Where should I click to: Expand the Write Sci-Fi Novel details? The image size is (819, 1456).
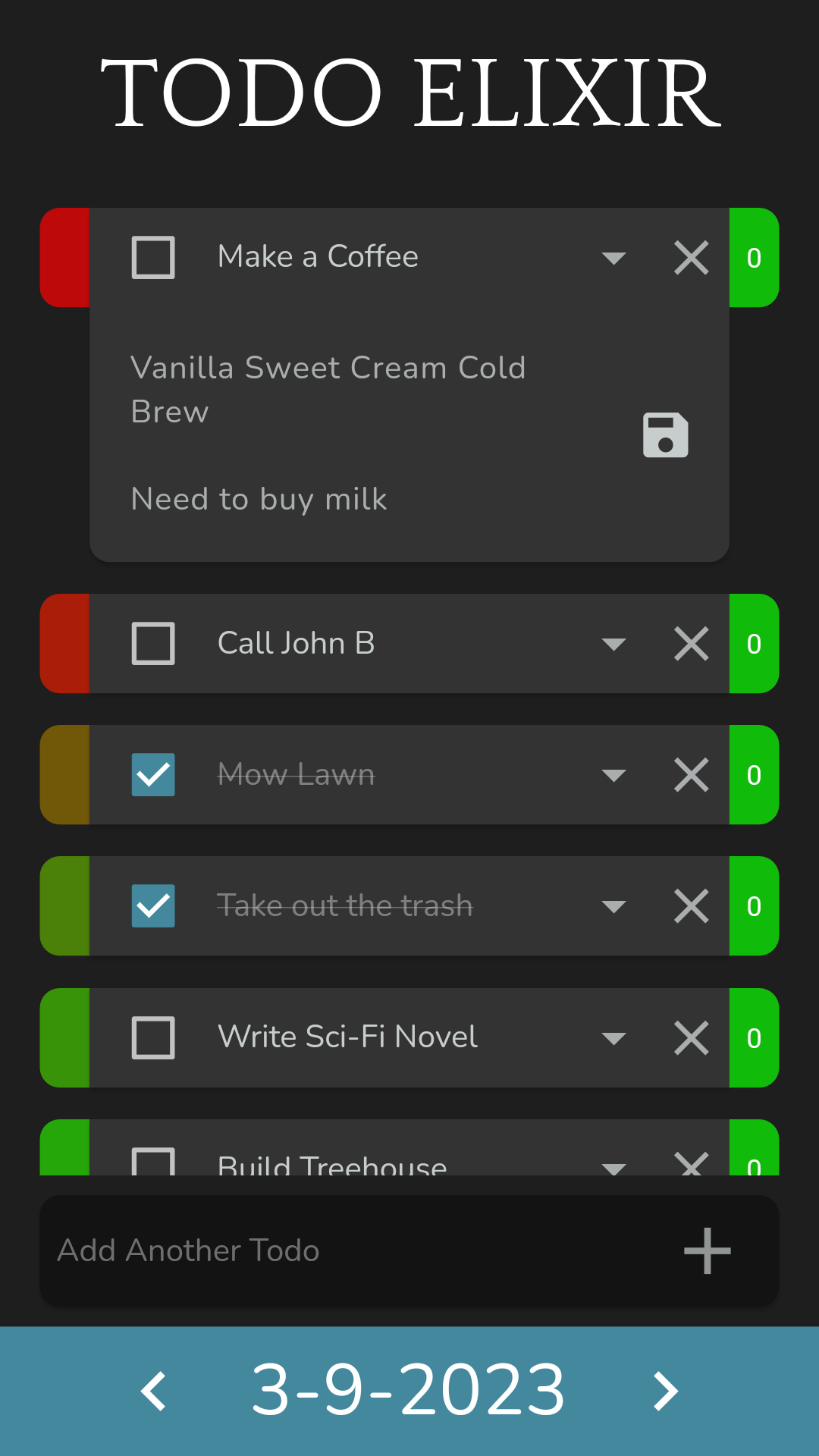tap(613, 1038)
